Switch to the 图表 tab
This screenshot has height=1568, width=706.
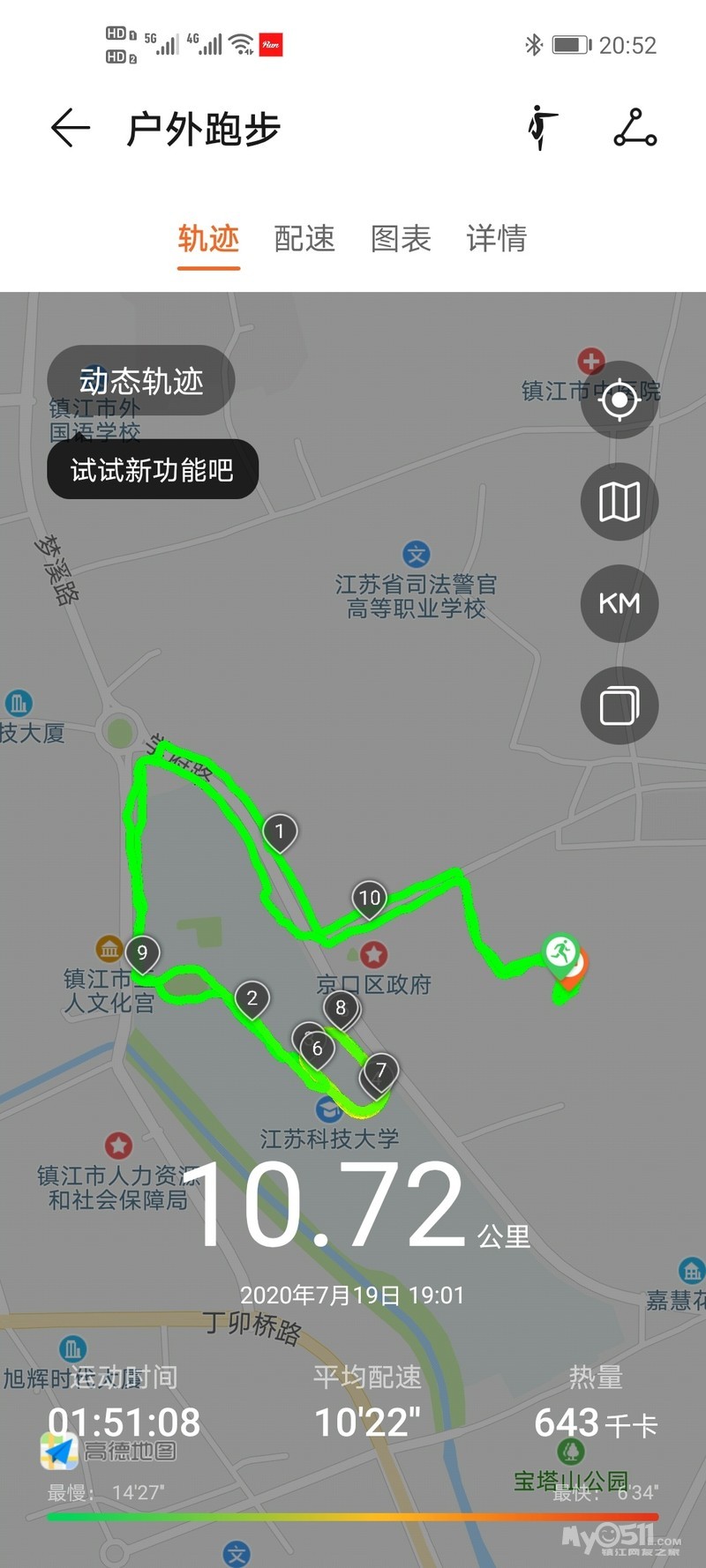tap(401, 238)
